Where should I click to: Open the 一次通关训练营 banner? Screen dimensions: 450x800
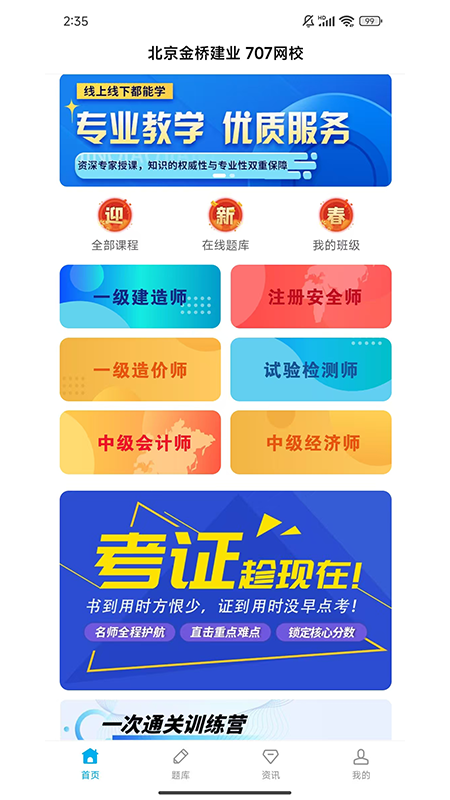(226, 720)
